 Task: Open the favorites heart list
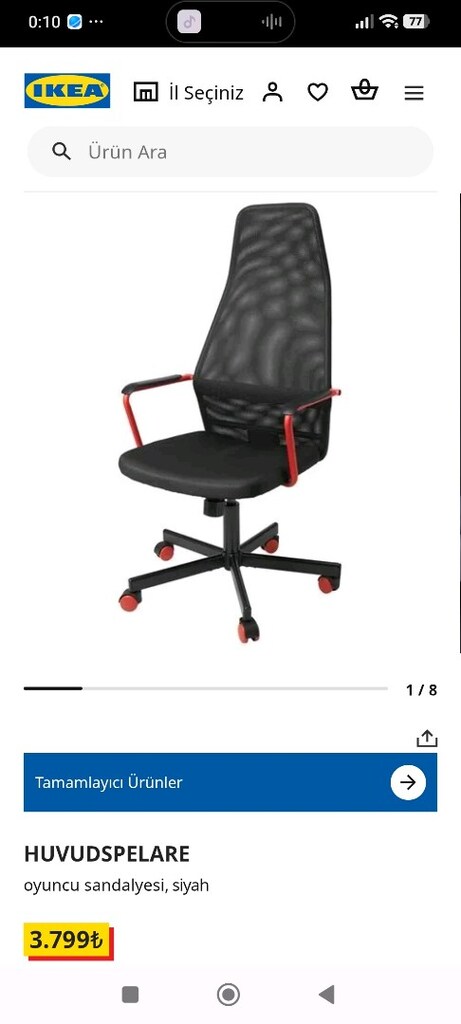(x=318, y=93)
